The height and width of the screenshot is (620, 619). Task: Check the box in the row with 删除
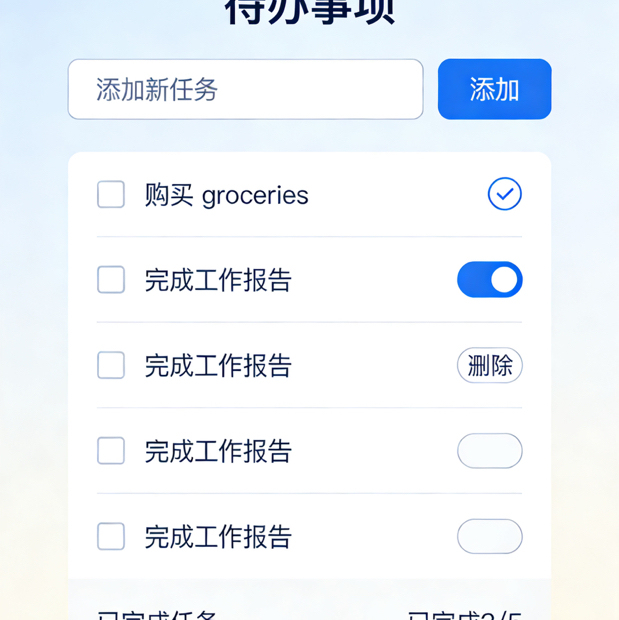click(x=111, y=366)
